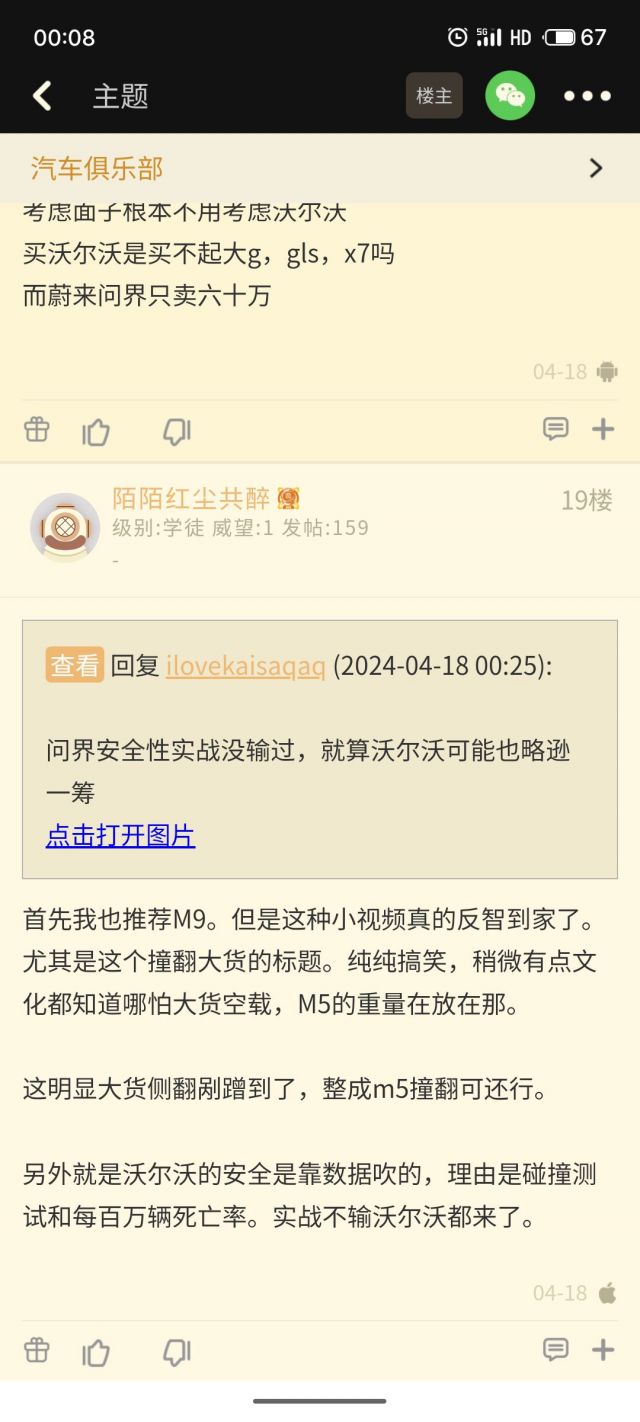
Task: Send a gift to the 04-18 Android post
Action: pos(37,430)
